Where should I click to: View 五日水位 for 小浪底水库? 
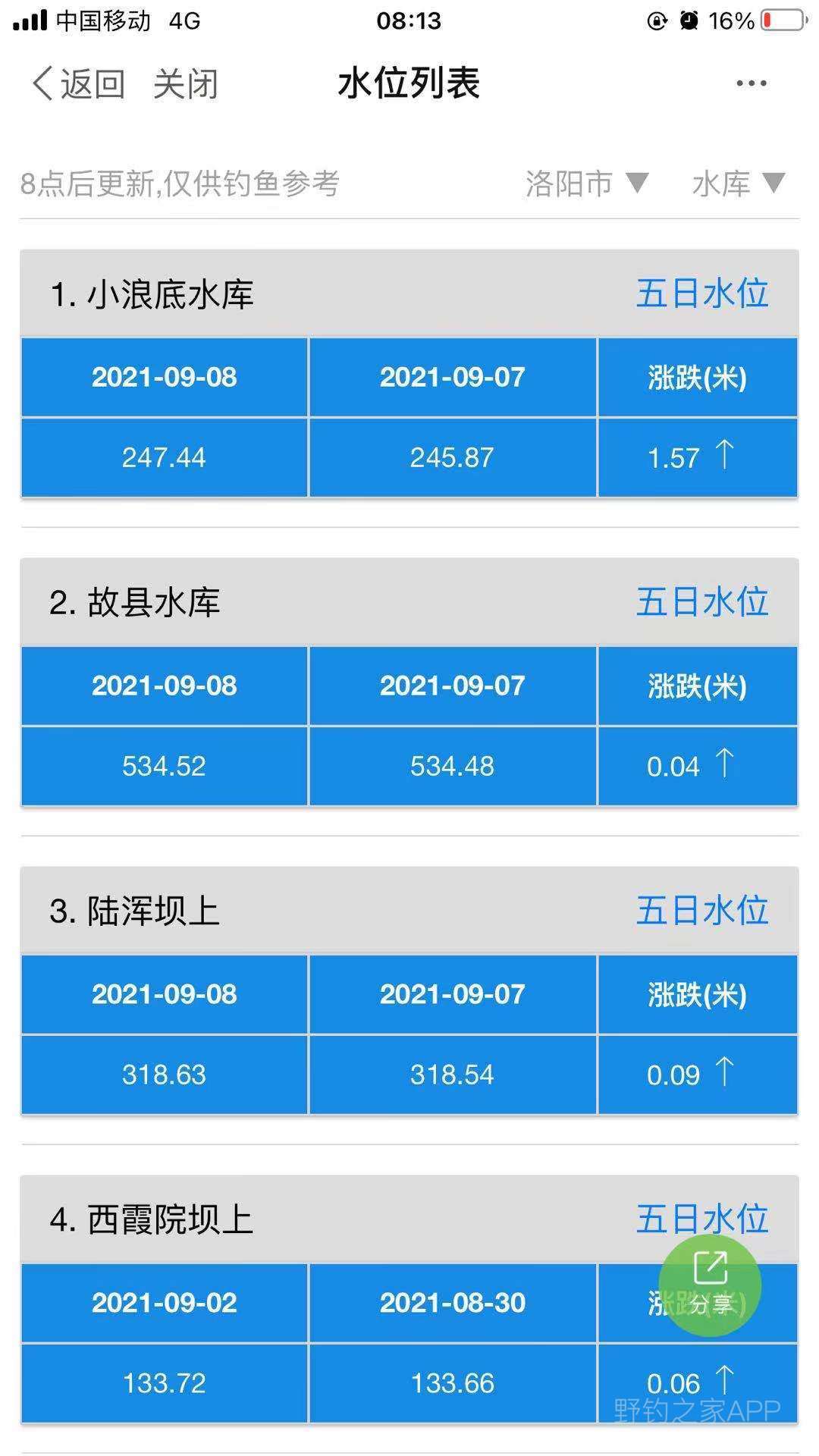[702, 293]
